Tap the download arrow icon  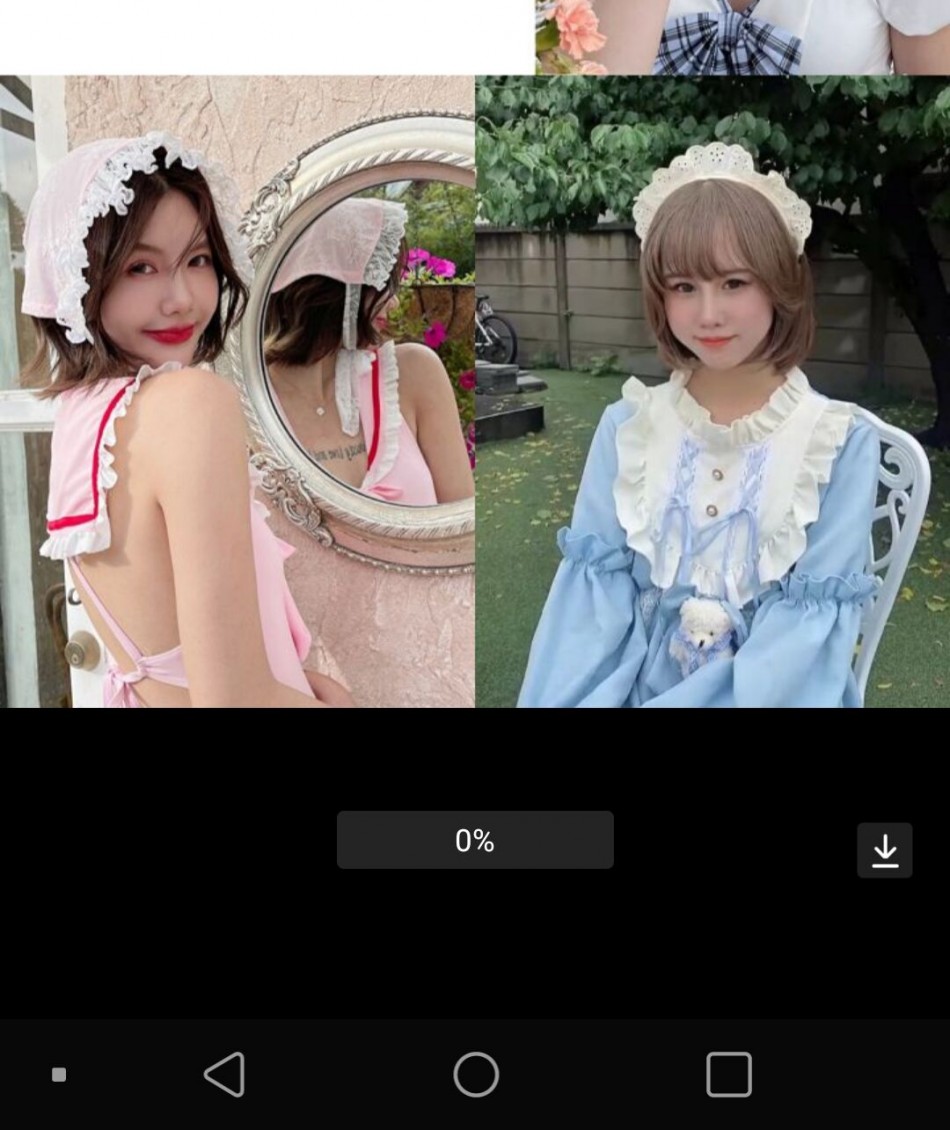(x=884, y=850)
